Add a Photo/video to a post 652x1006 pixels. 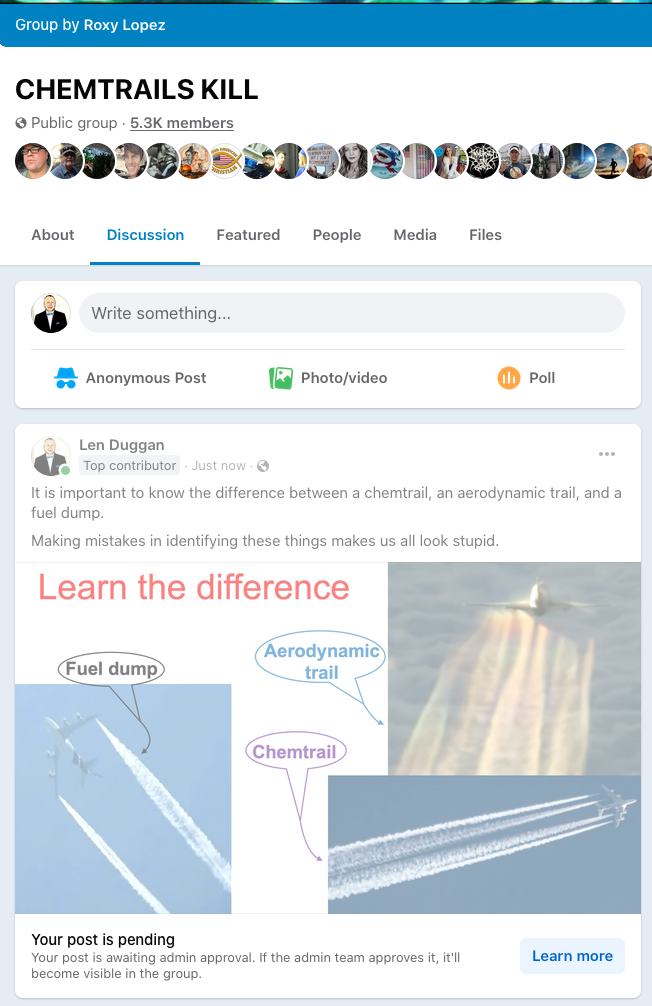(328, 378)
